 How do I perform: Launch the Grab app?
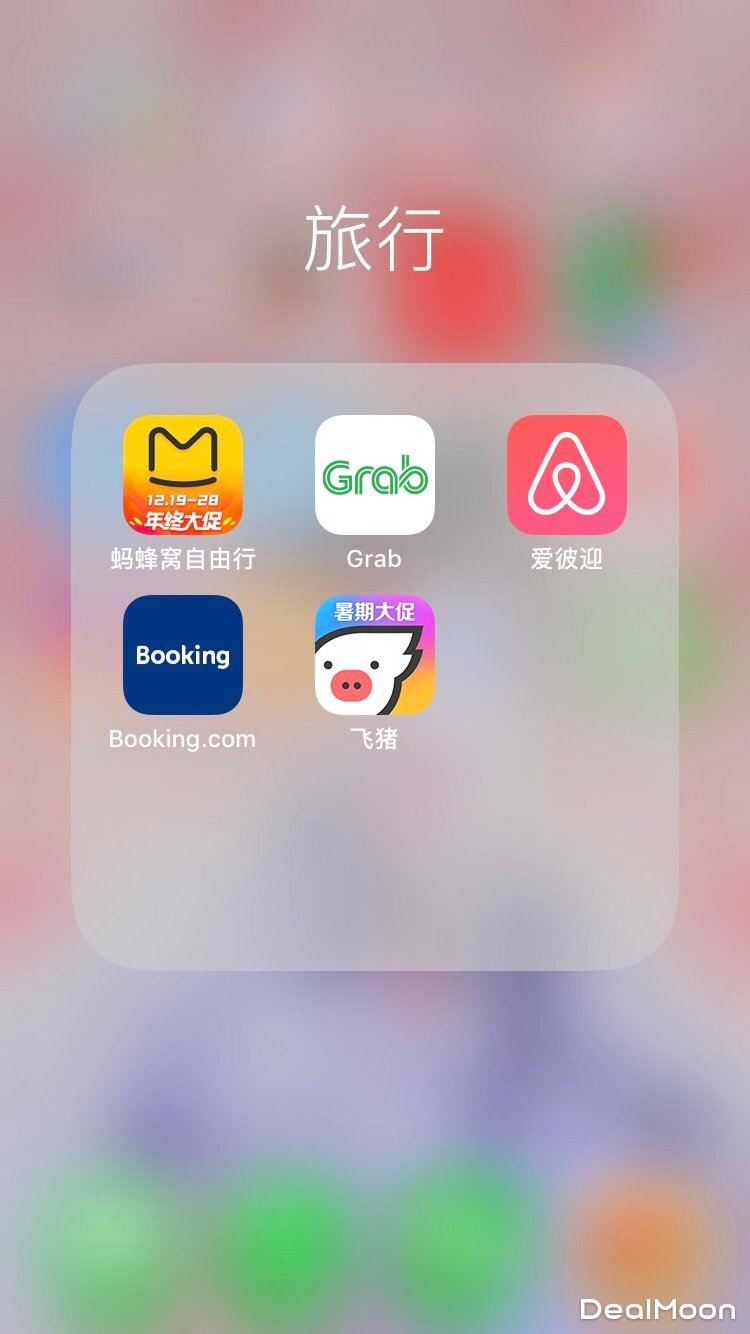pos(375,475)
